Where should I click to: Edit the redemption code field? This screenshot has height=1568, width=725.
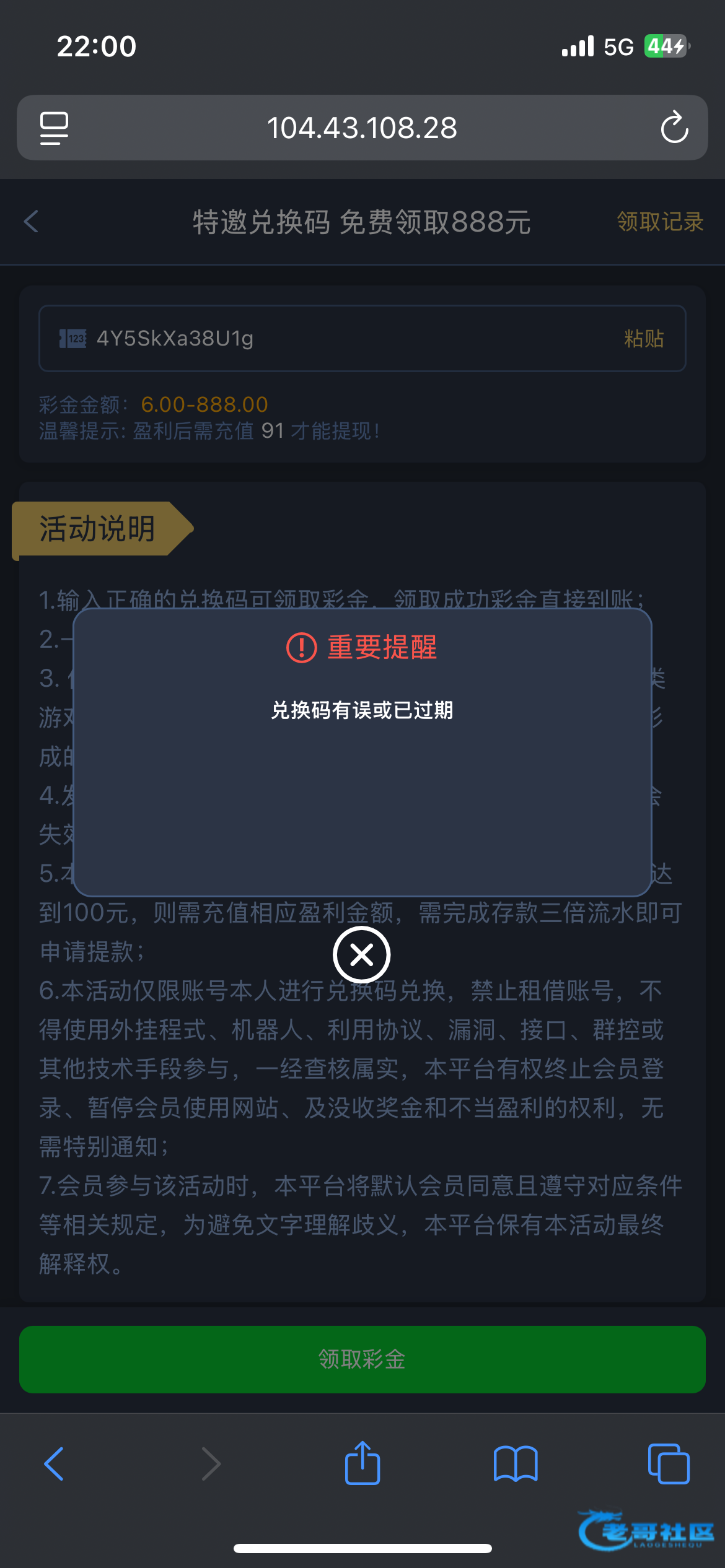(362, 338)
